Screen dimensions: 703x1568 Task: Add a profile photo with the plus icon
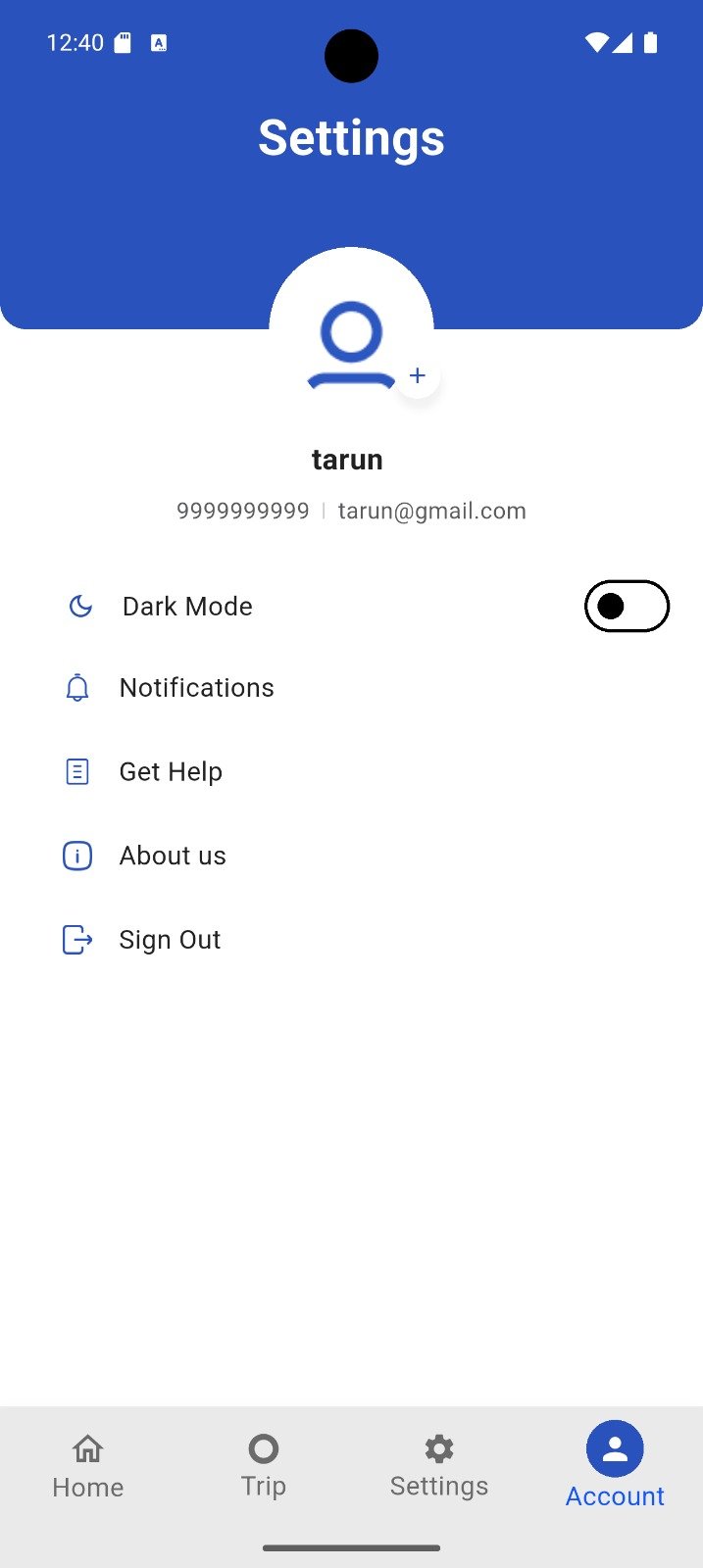click(x=418, y=375)
